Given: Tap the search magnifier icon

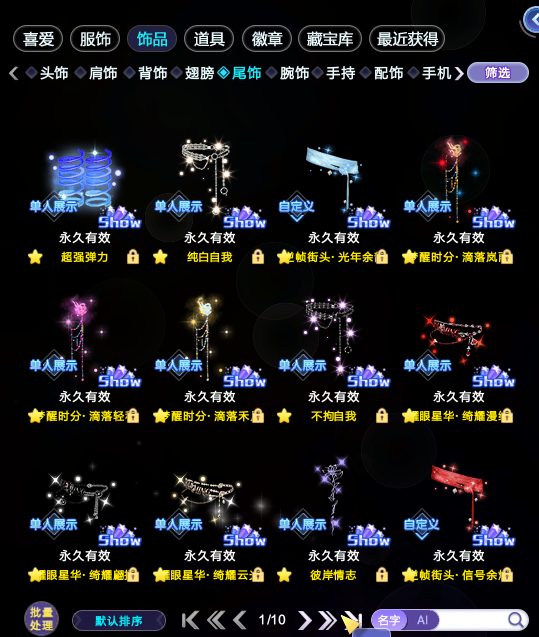Looking at the screenshot, I should (516, 620).
